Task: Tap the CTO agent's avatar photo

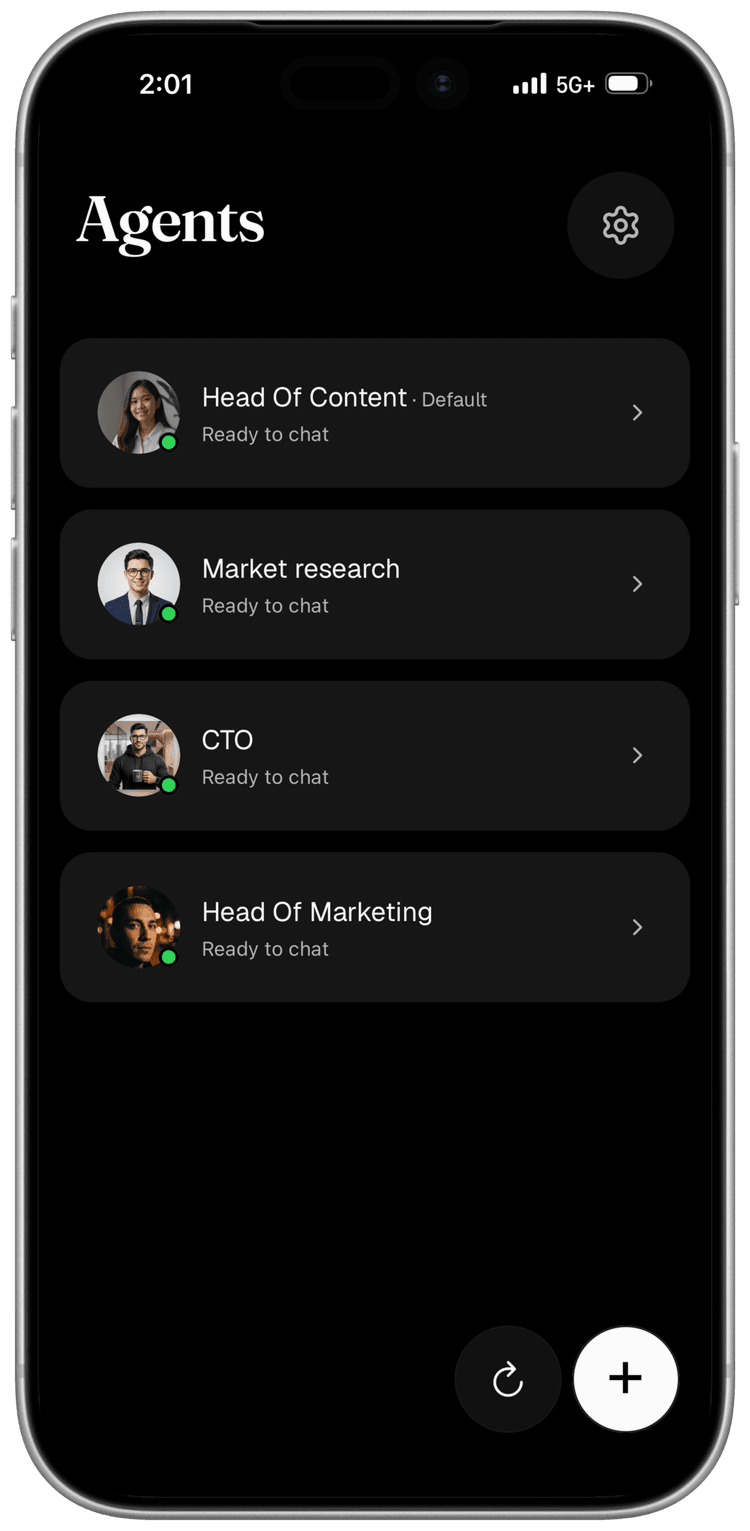Action: pyautogui.click(x=139, y=756)
